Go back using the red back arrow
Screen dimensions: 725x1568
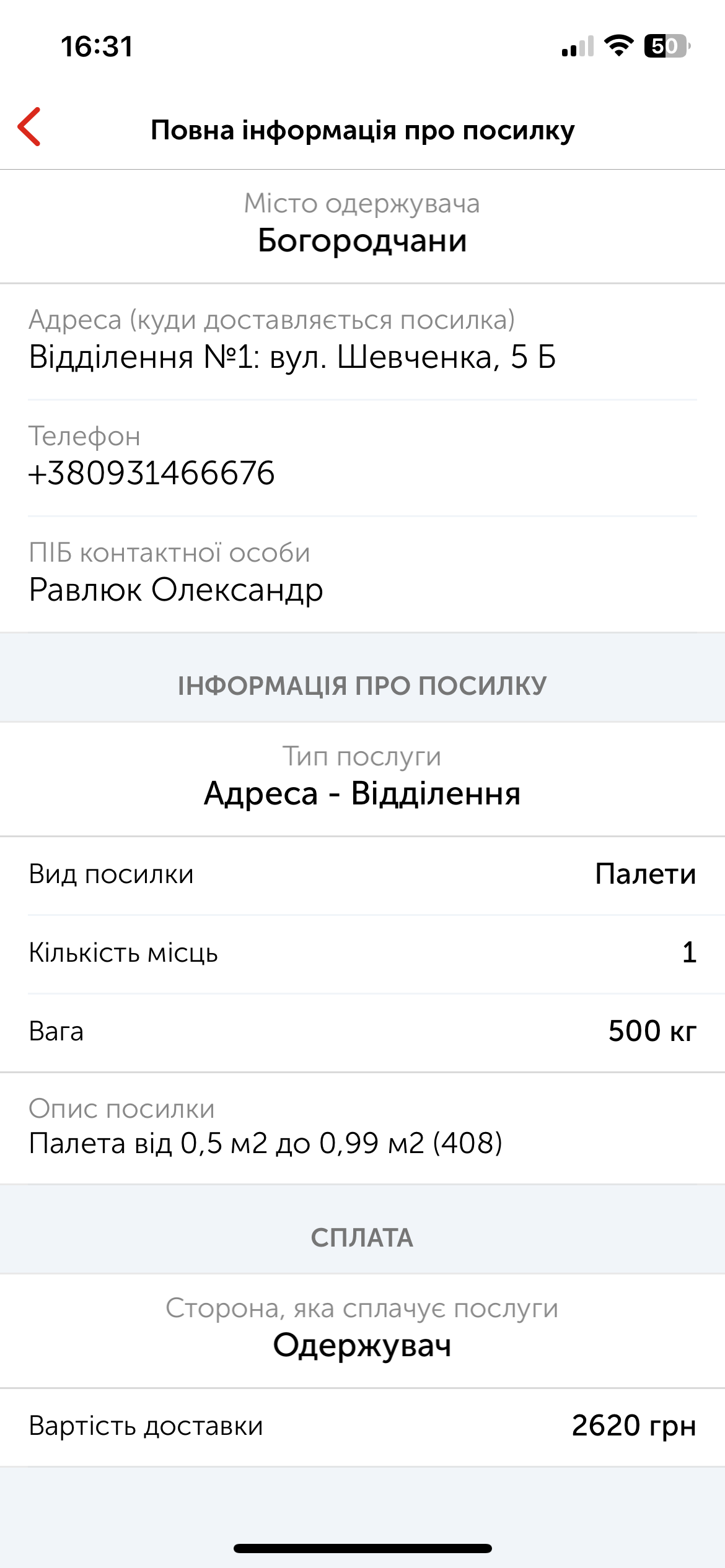29,127
